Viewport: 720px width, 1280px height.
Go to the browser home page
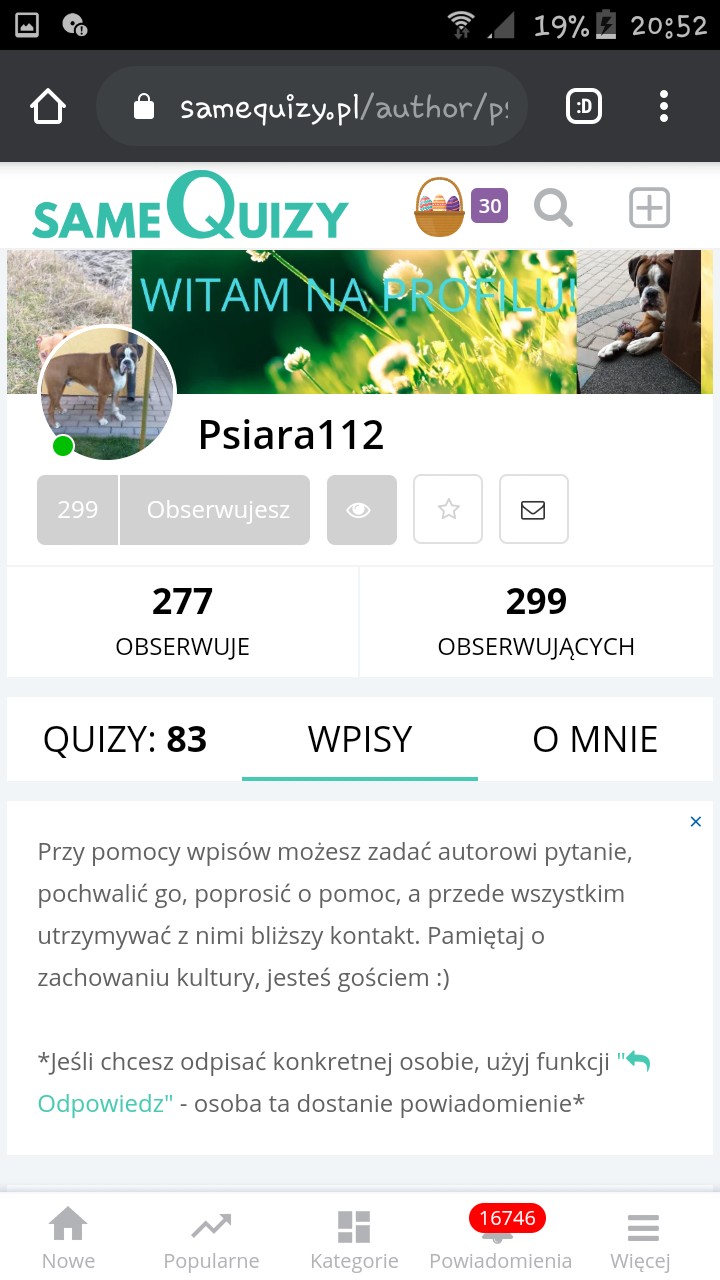point(48,106)
